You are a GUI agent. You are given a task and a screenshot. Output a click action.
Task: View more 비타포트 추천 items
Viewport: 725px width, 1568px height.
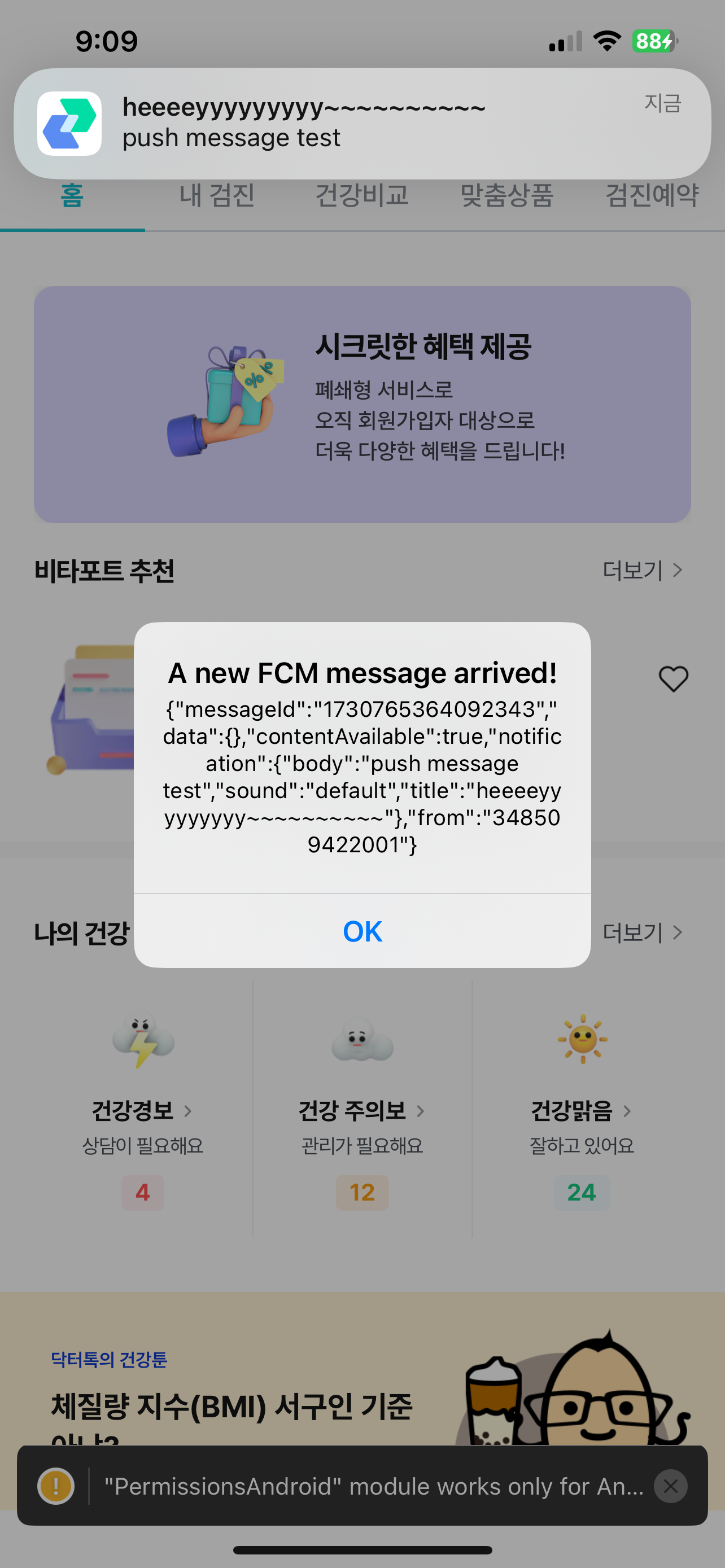641,570
